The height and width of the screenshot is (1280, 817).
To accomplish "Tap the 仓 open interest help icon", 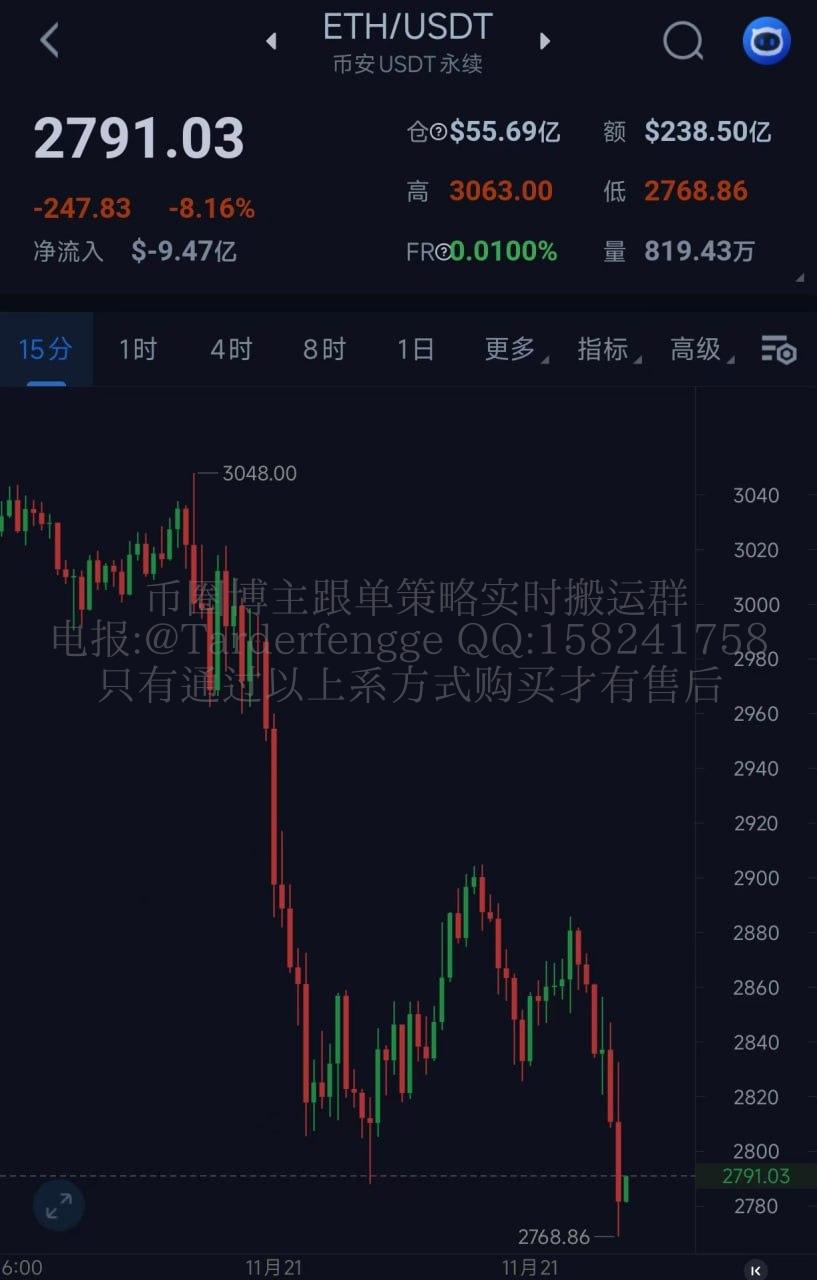I will [x=438, y=132].
